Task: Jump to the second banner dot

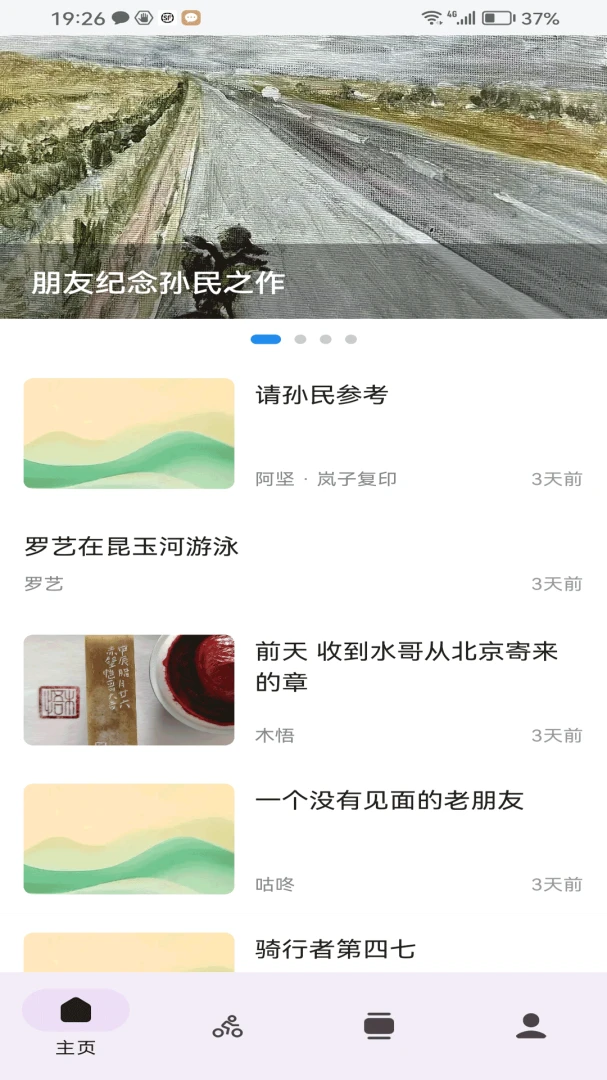Action: pyautogui.click(x=300, y=339)
